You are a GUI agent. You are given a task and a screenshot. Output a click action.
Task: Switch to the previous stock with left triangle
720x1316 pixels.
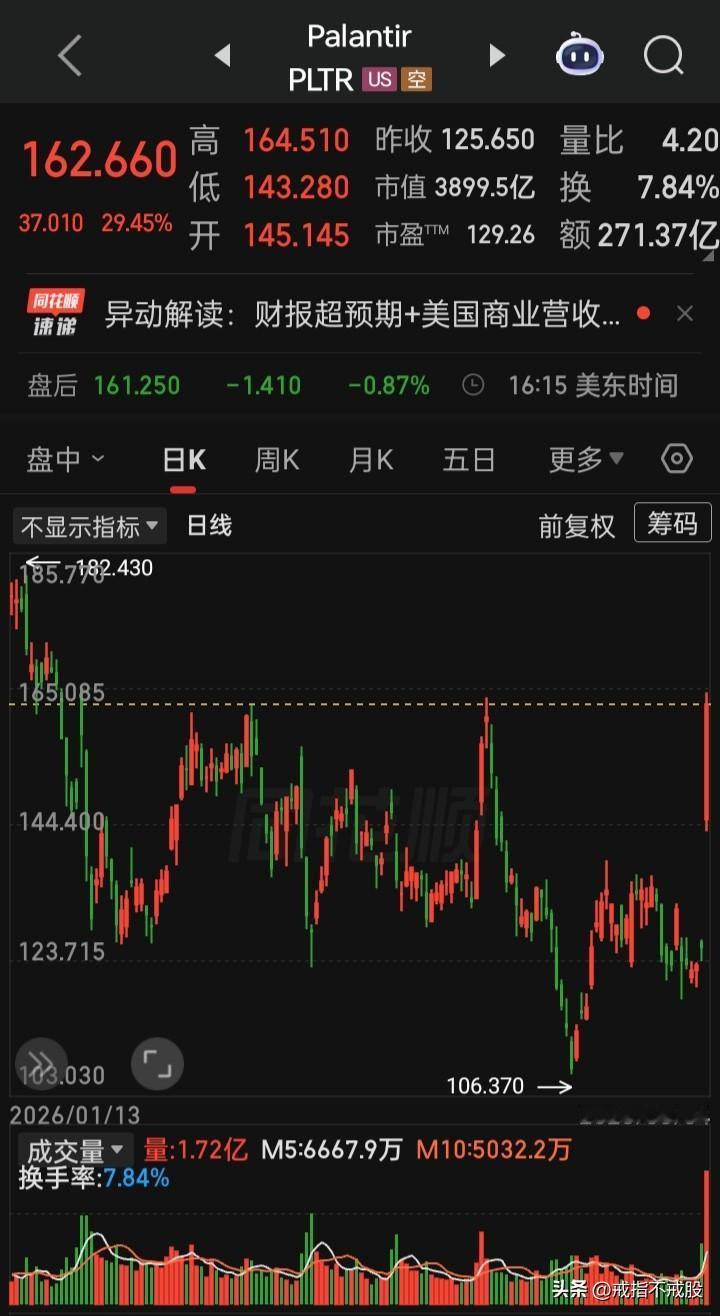(222, 56)
